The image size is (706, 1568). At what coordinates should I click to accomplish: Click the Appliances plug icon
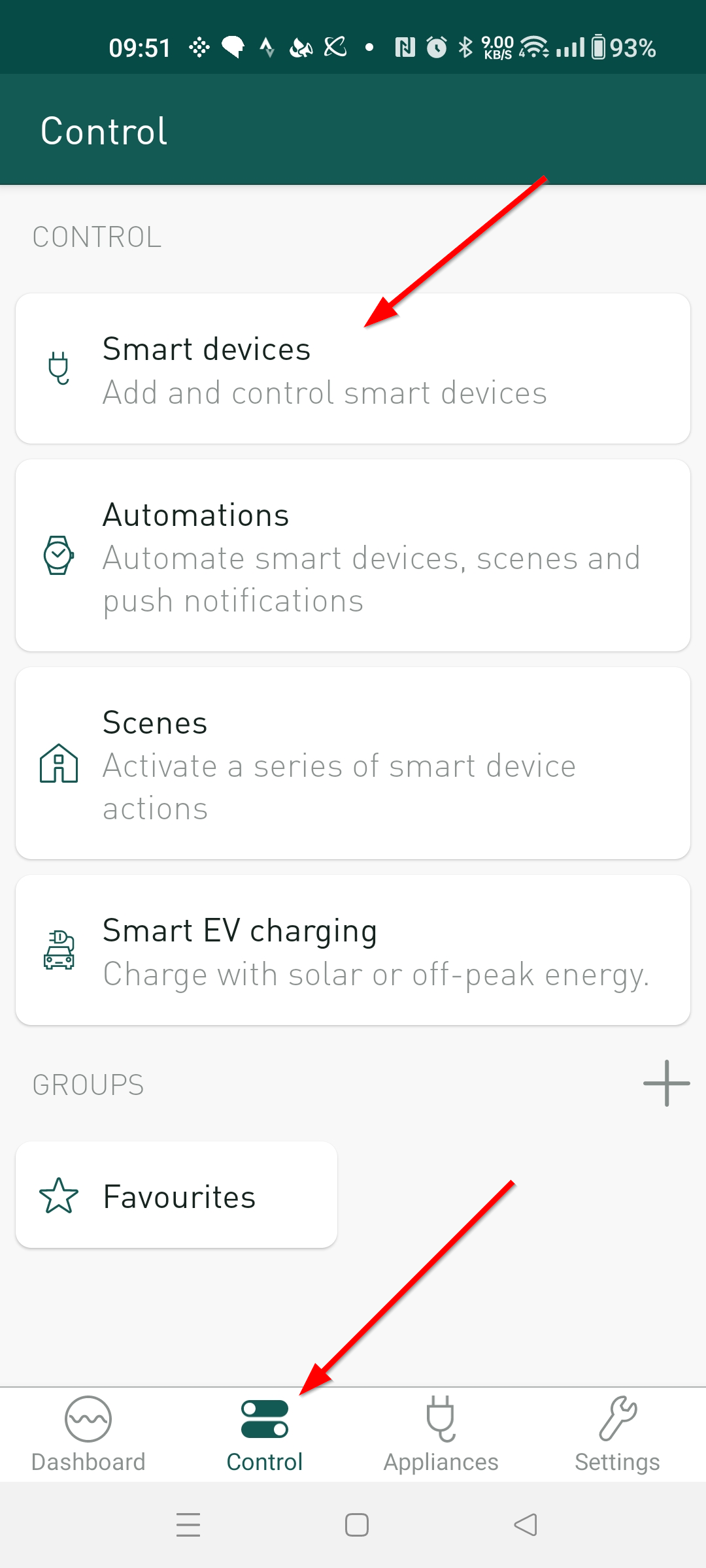click(x=440, y=1419)
